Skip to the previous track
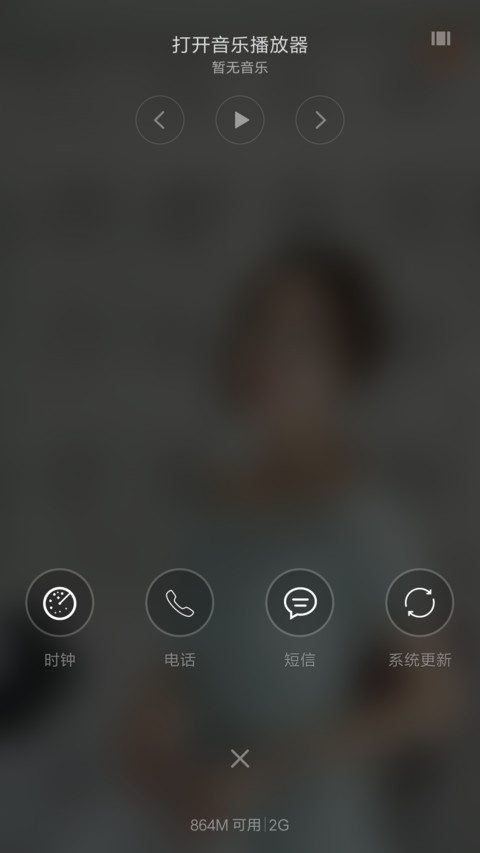This screenshot has height=853, width=480. click(x=160, y=120)
